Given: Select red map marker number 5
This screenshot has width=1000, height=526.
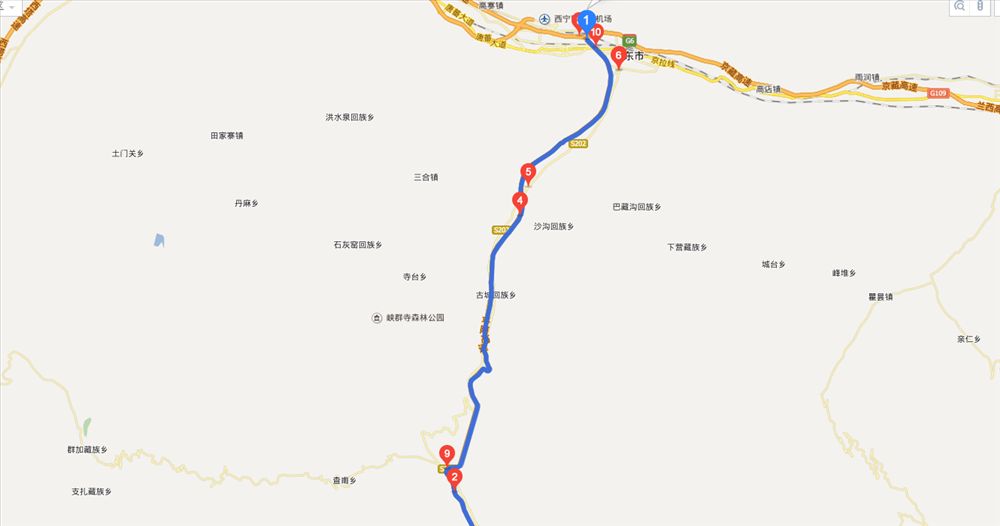Looking at the screenshot, I should pos(528,172).
